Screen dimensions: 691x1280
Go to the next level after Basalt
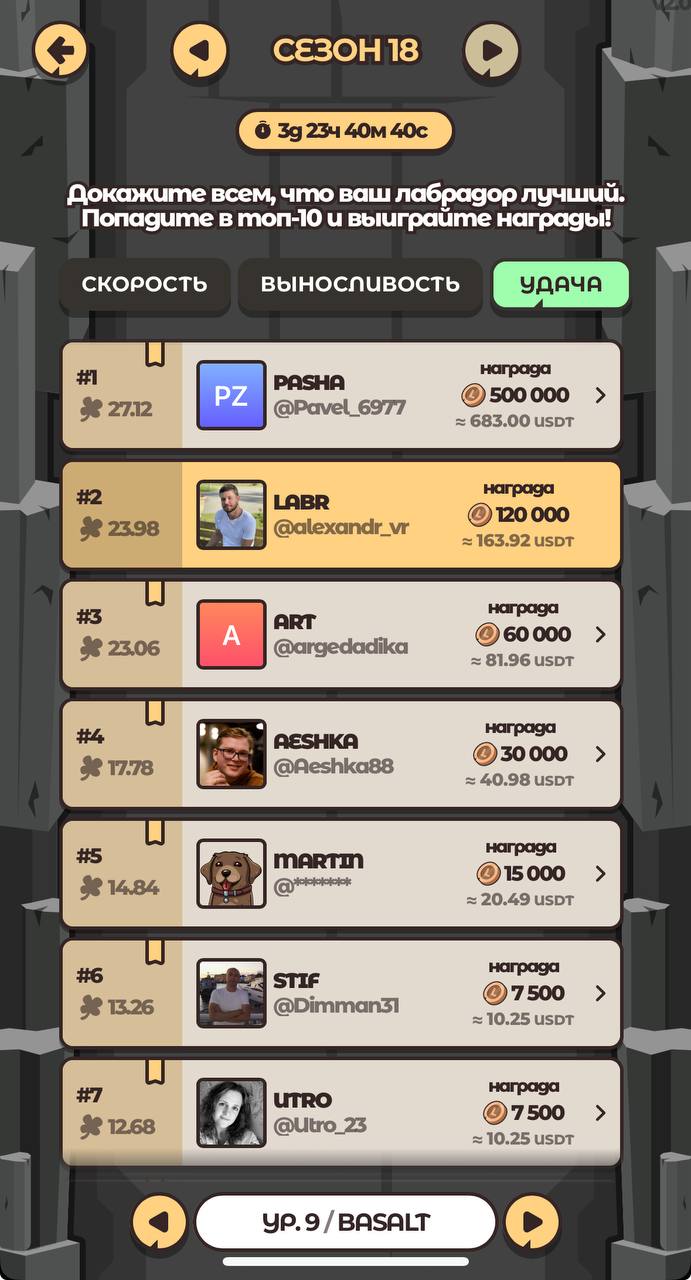pos(531,1222)
